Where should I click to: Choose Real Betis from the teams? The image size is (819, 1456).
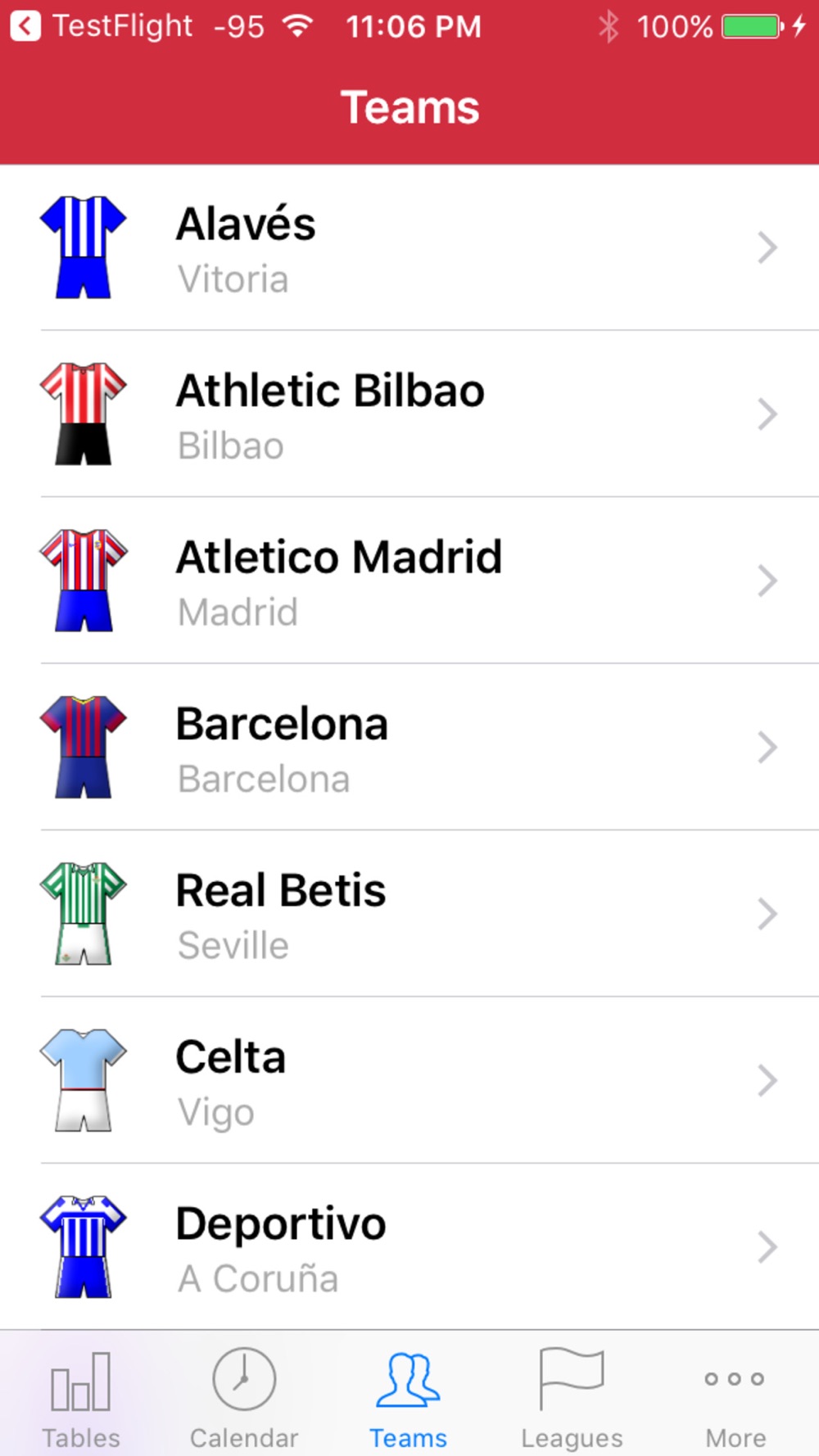pyautogui.click(x=409, y=914)
